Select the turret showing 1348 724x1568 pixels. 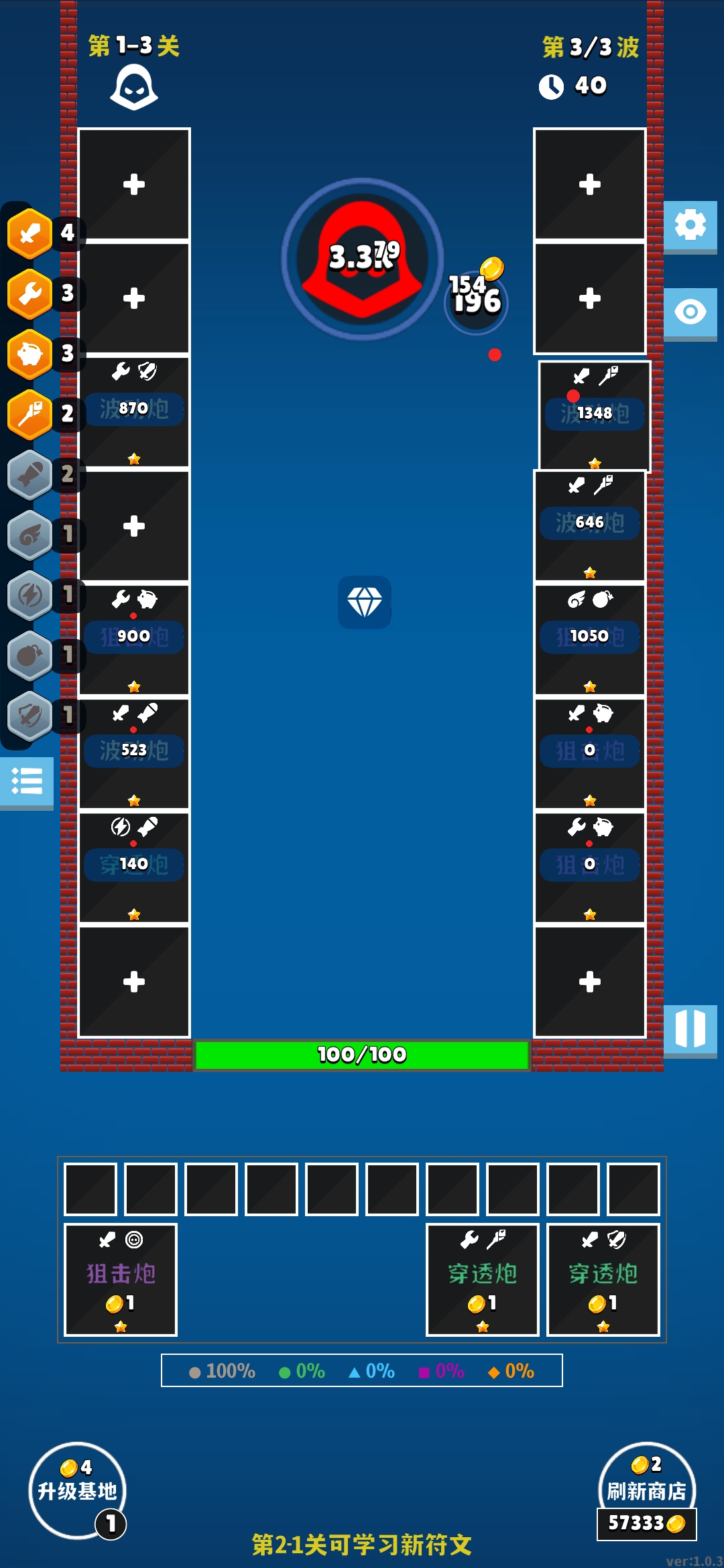click(x=594, y=415)
